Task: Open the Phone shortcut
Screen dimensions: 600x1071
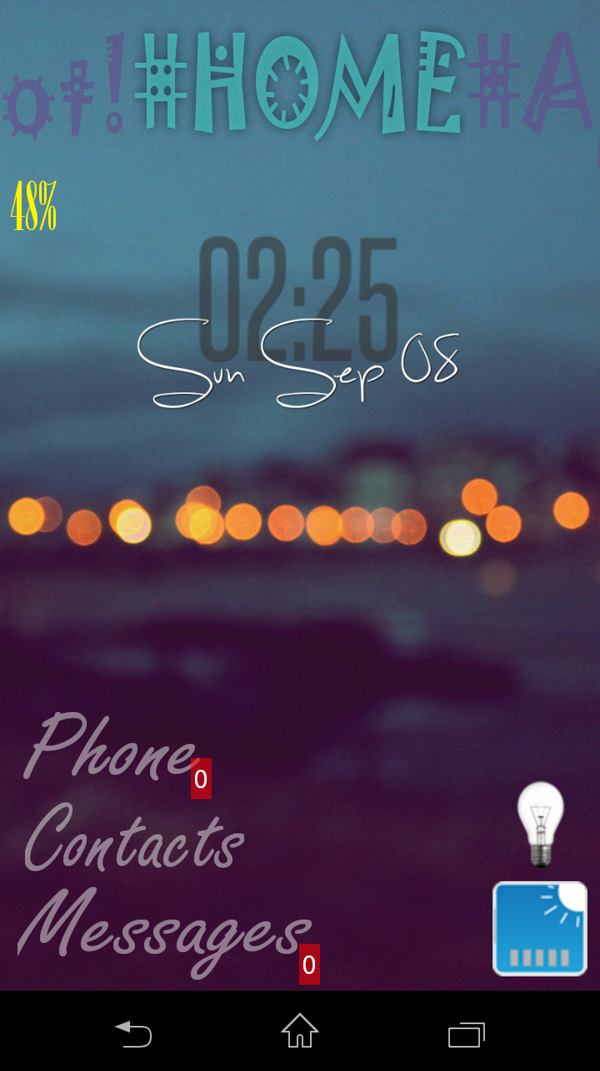Action: tap(108, 748)
